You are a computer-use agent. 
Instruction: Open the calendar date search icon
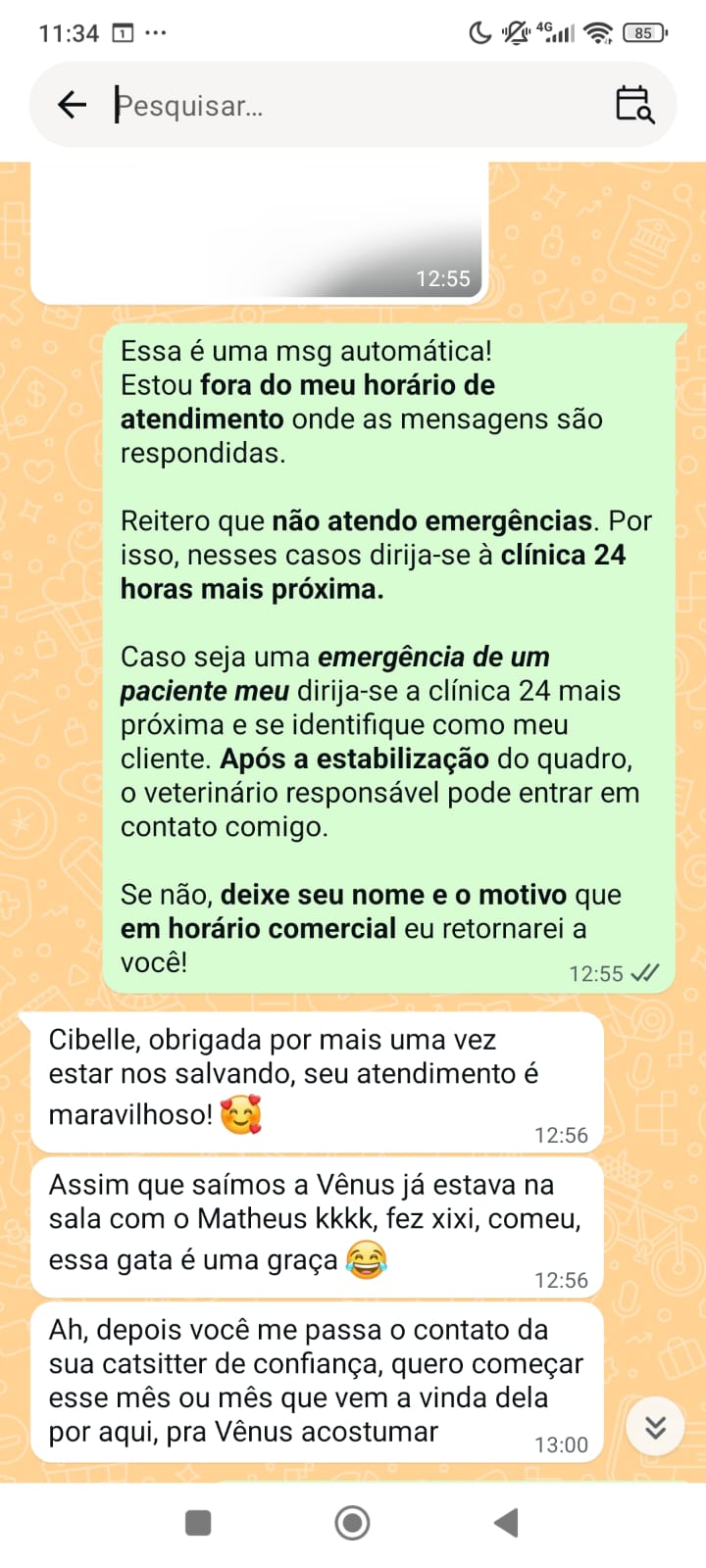pyautogui.click(x=634, y=104)
